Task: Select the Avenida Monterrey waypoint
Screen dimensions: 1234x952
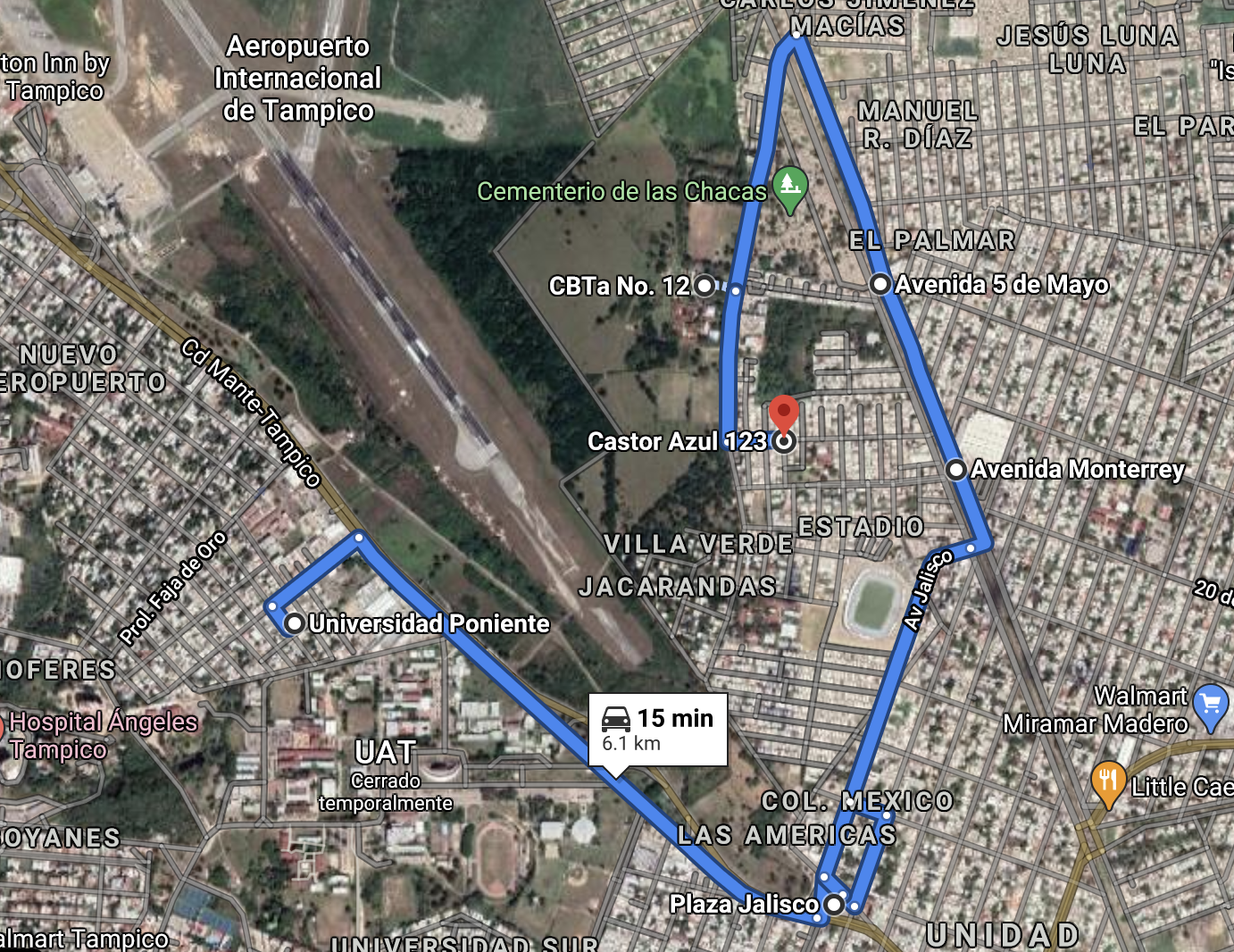Action: [x=955, y=469]
